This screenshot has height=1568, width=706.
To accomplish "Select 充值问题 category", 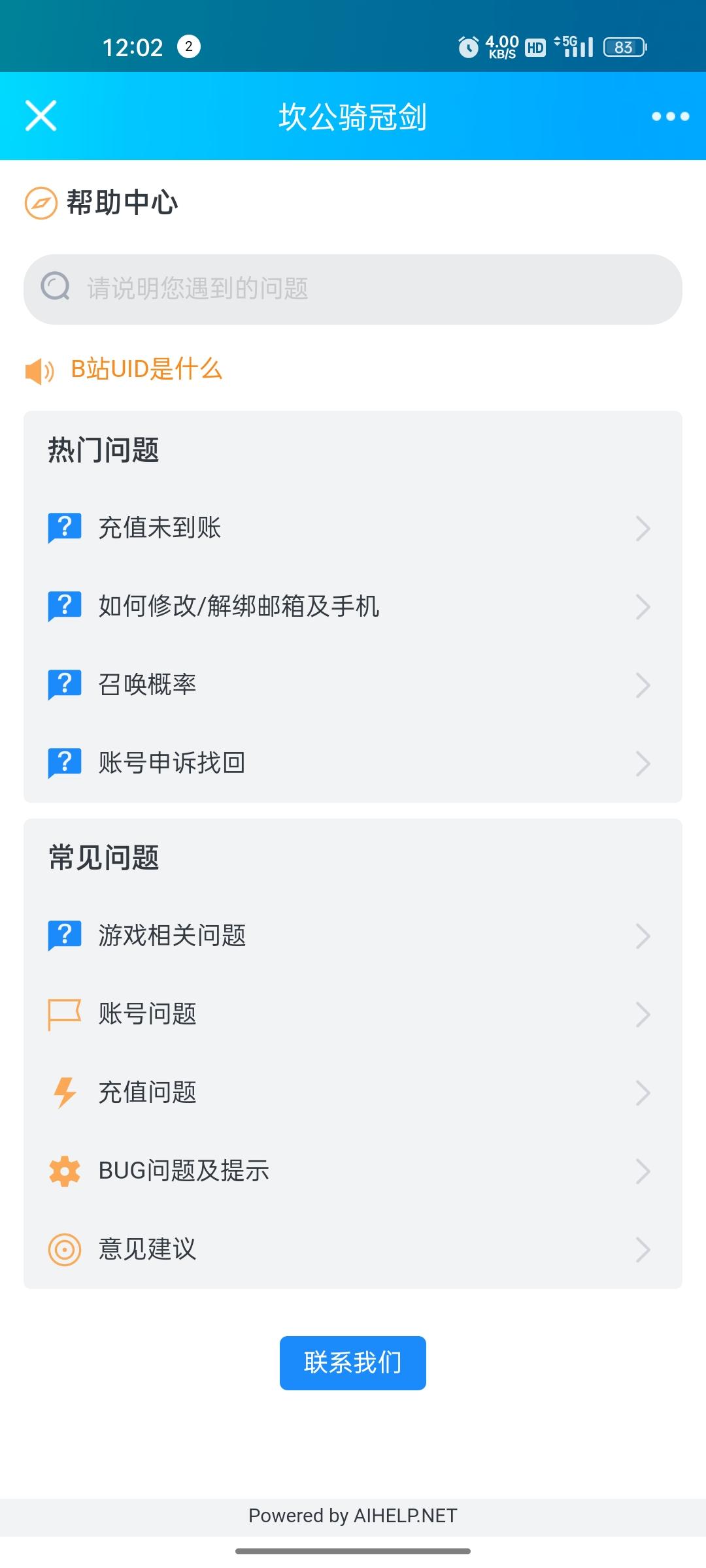I will (x=353, y=1092).
